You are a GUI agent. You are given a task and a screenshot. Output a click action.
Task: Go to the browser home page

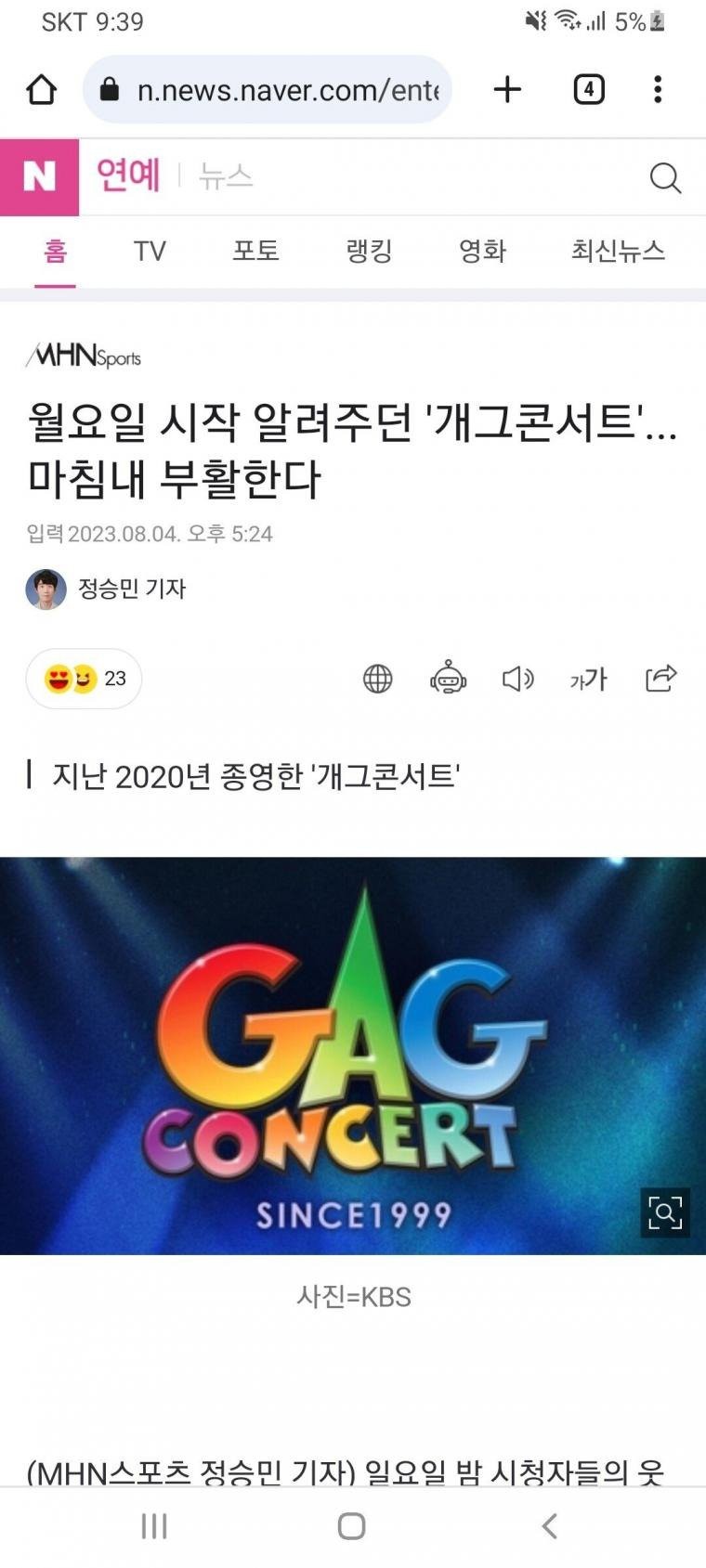coord(41,90)
